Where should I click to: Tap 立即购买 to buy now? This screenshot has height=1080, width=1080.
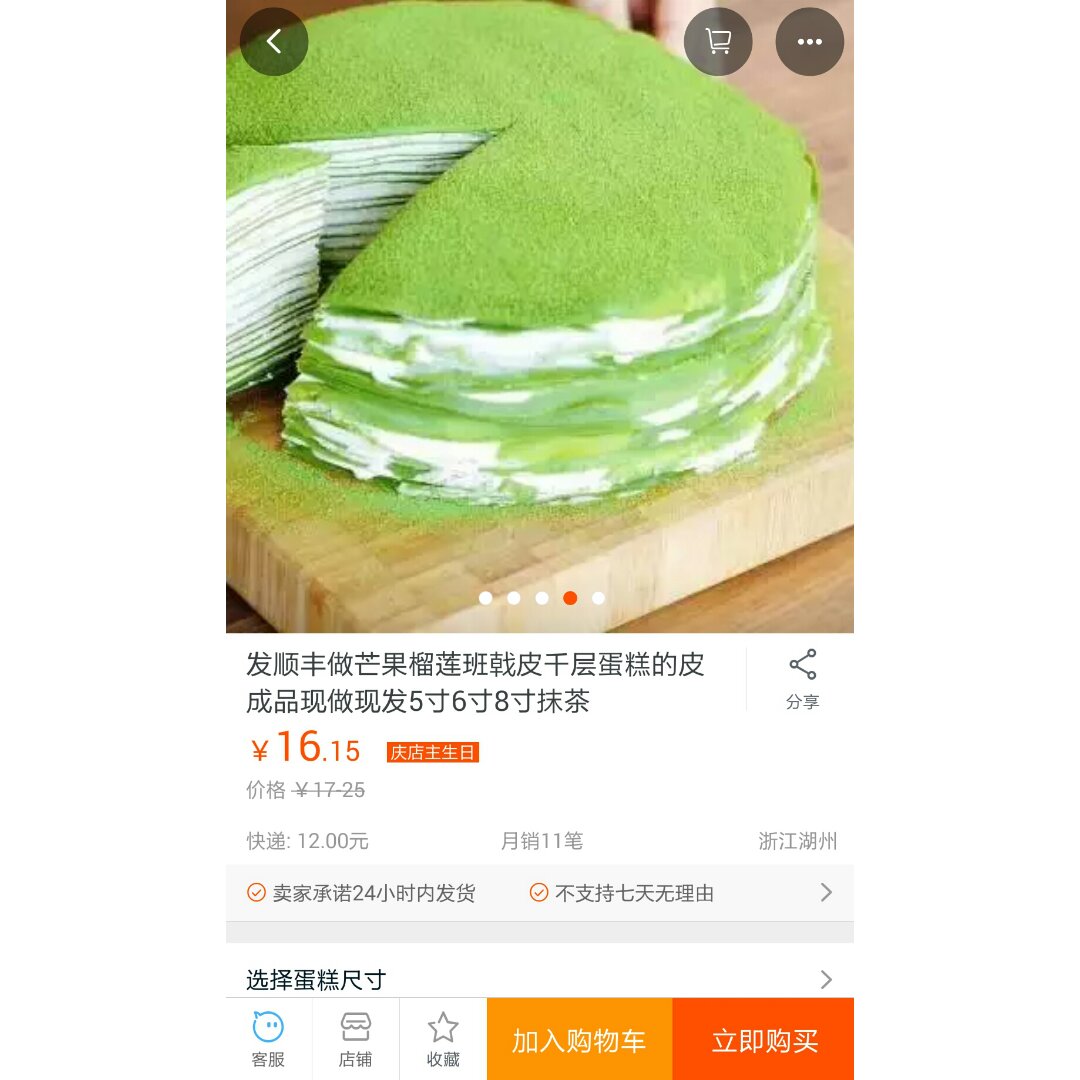click(764, 1040)
